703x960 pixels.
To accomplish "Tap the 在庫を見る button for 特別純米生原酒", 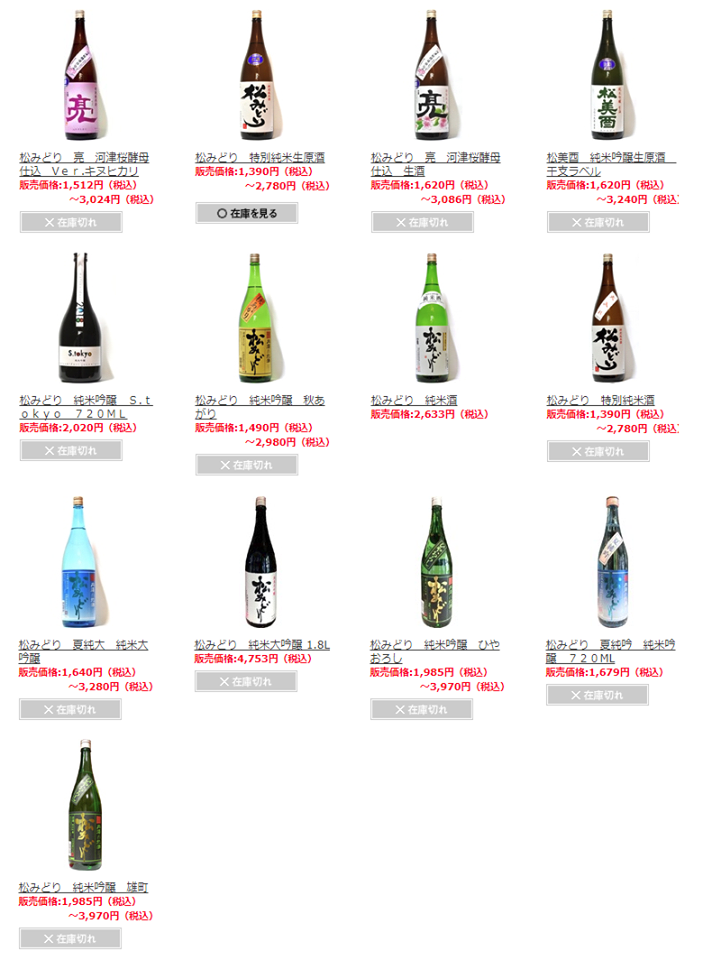I will [x=246, y=213].
